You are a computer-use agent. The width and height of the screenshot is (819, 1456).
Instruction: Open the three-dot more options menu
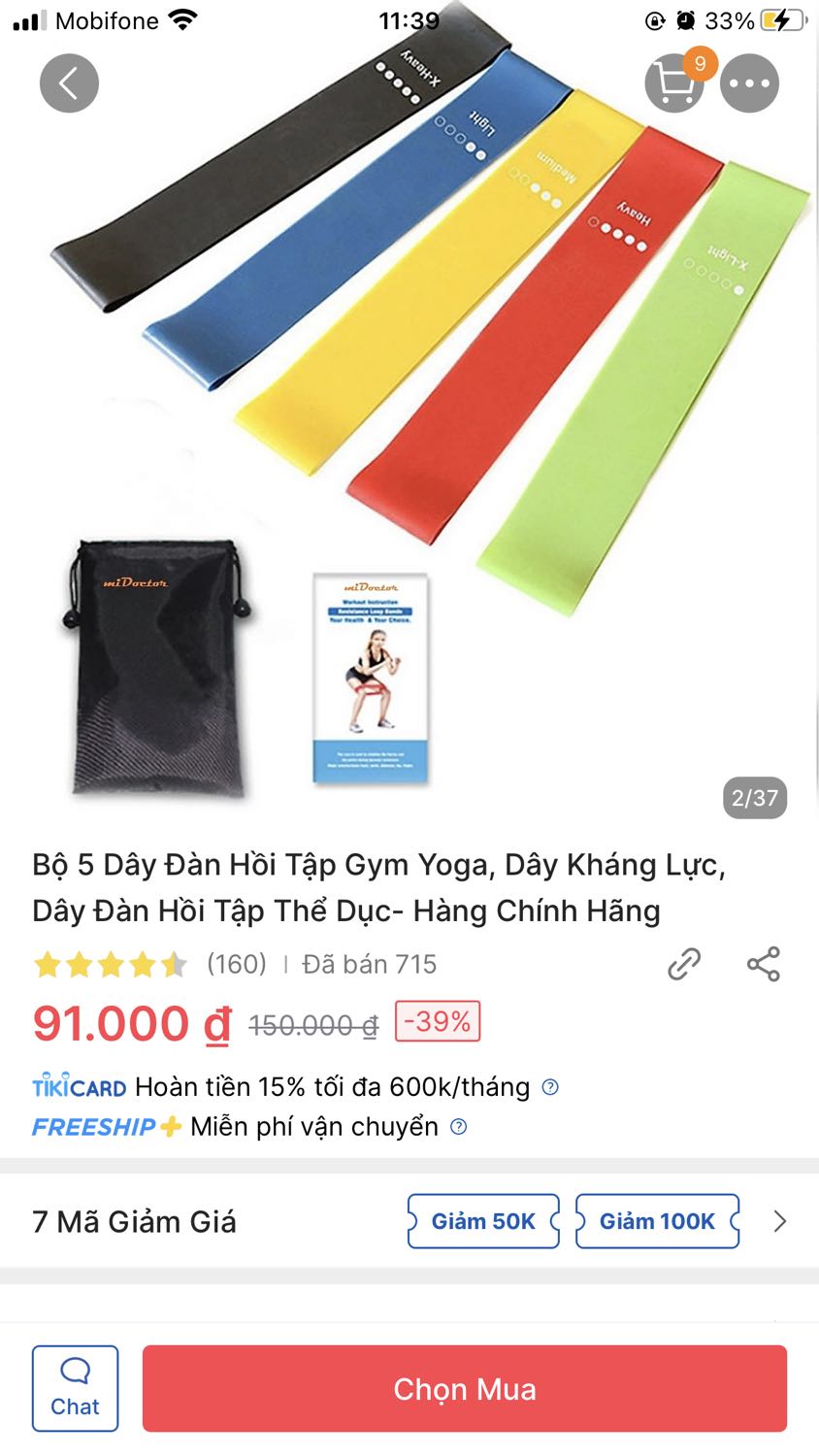(749, 83)
